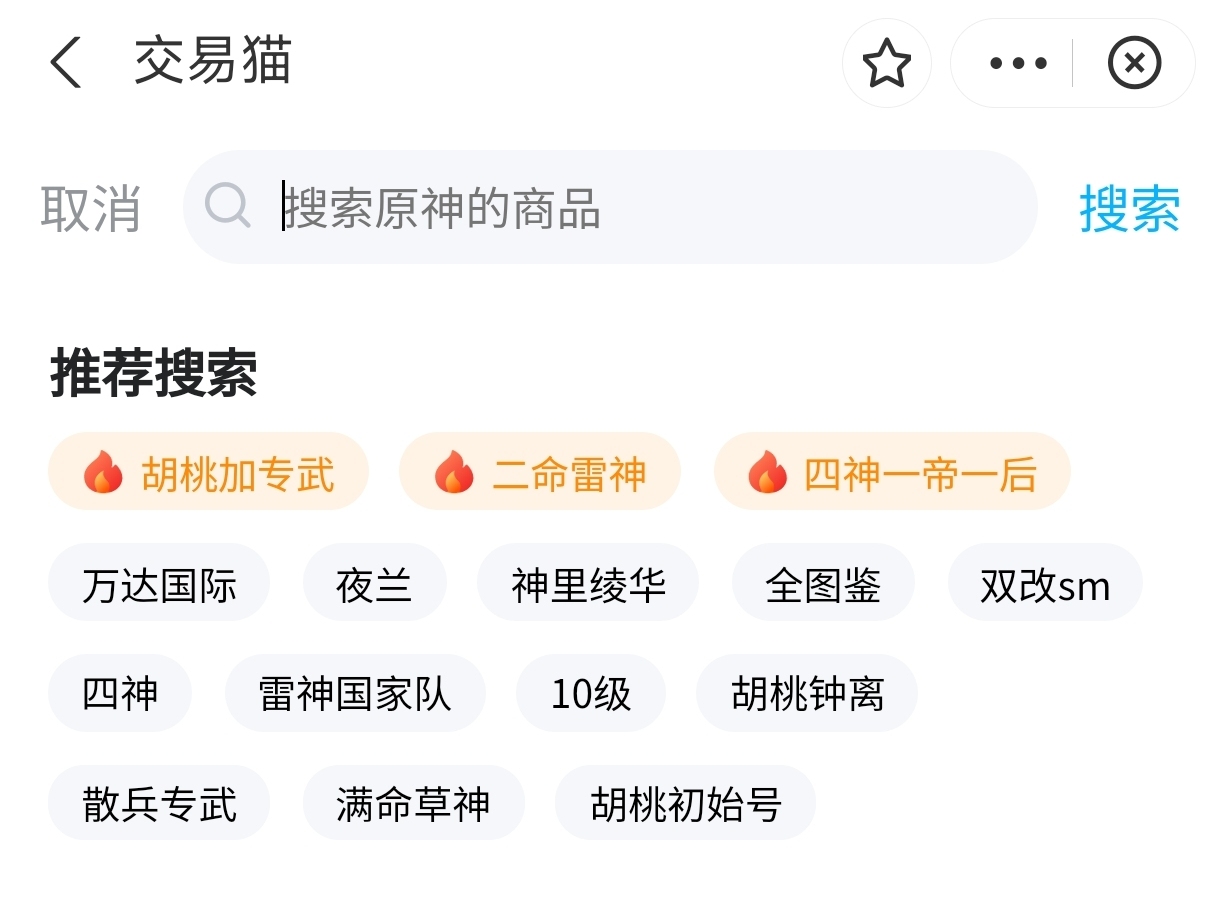Tap the blue 搜索 button
The image size is (1220, 904).
tap(1129, 209)
